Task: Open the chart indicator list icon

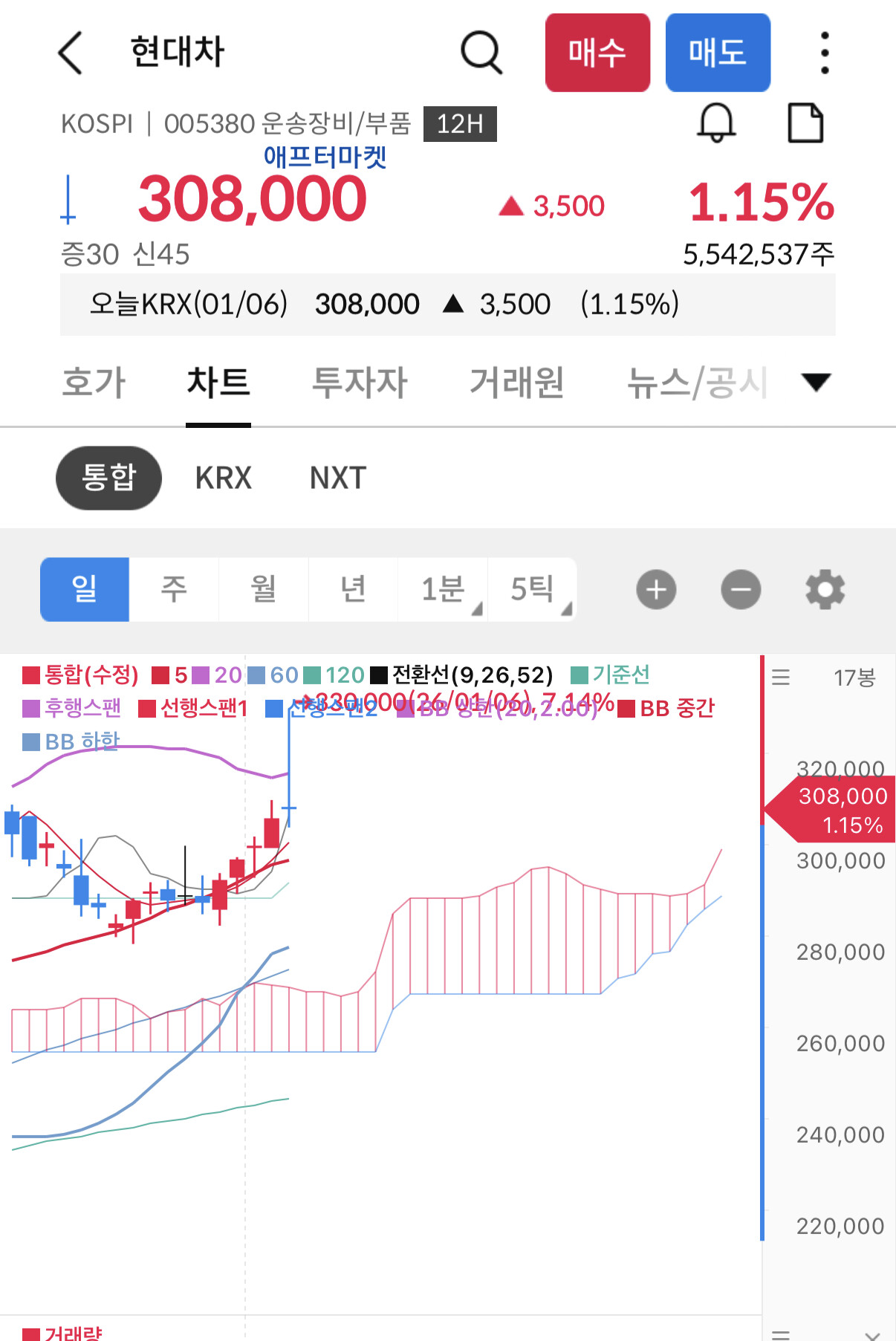Action: point(781,677)
